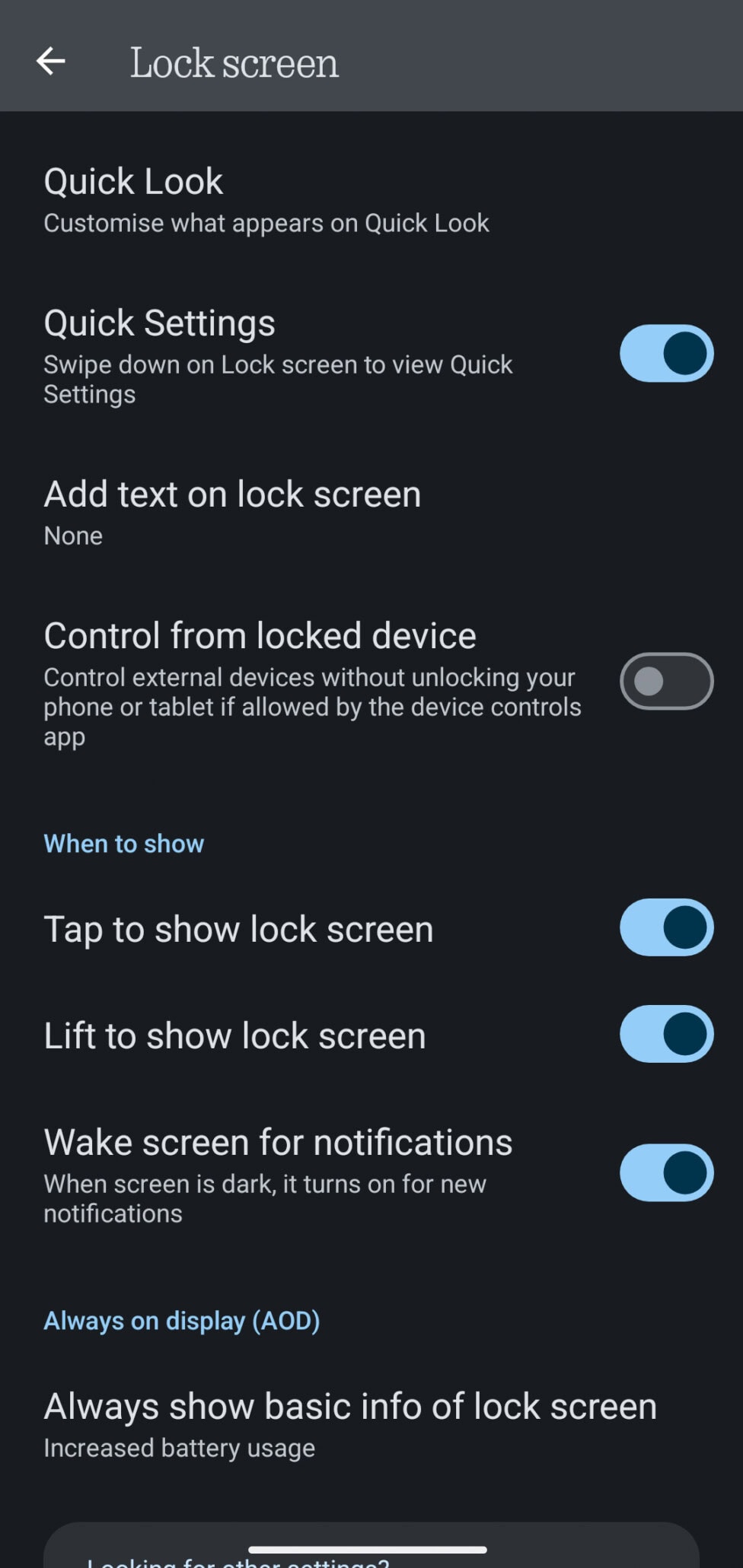Toggle Lift to show lock screen off
Screen dimensions: 743x1568
coord(666,1034)
